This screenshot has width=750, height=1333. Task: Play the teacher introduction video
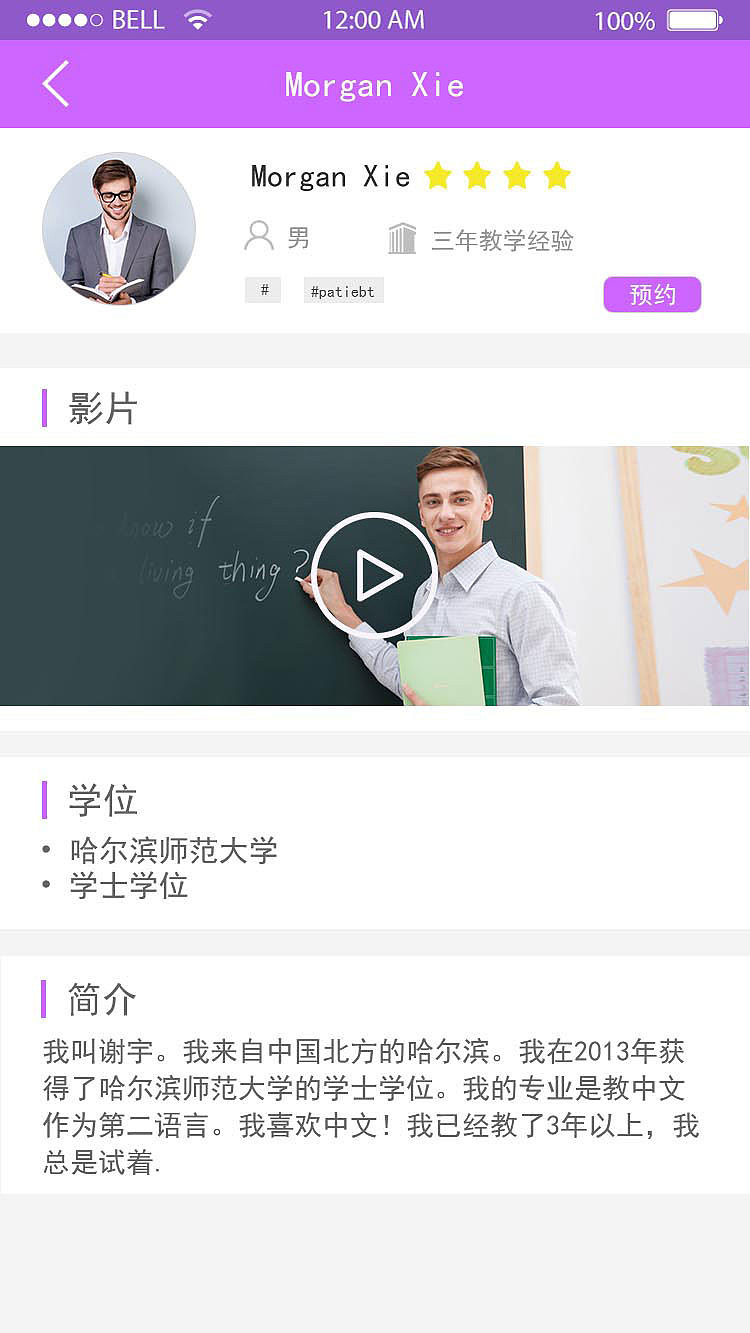point(375,575)
